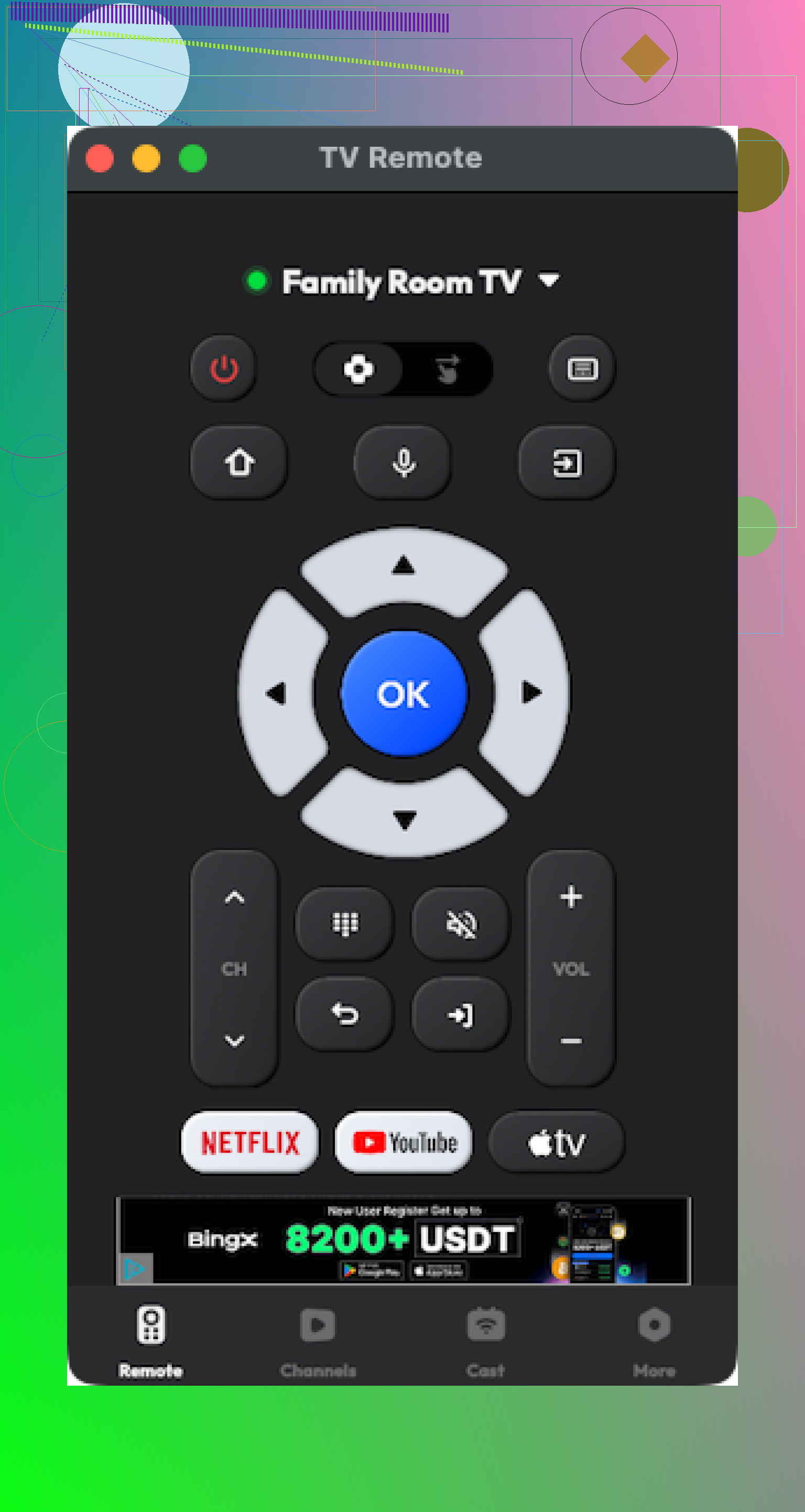
Task: Launch Netflix shortcut
Action: coord(250,1142)
